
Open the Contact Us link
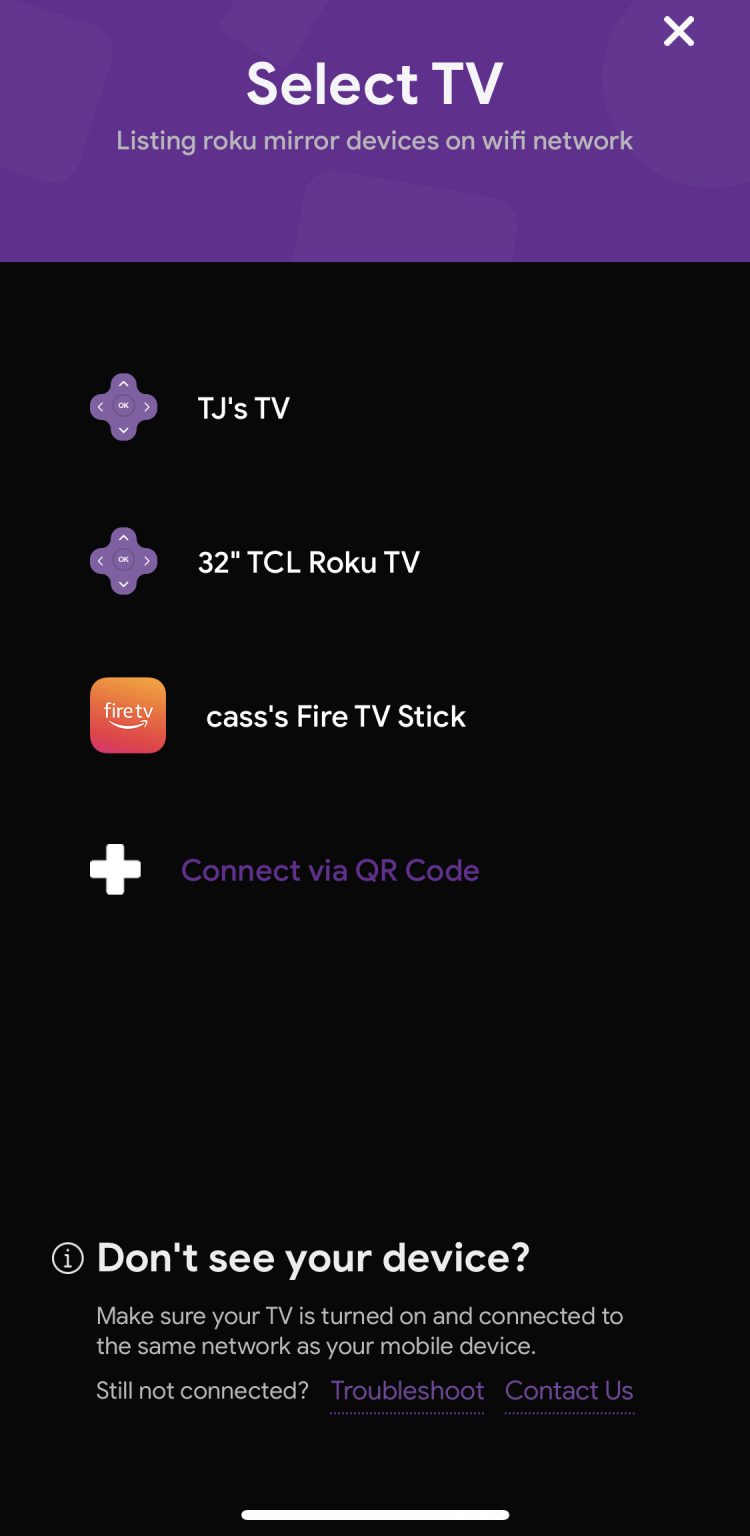pyautogui.click(x=569, y=1390)
